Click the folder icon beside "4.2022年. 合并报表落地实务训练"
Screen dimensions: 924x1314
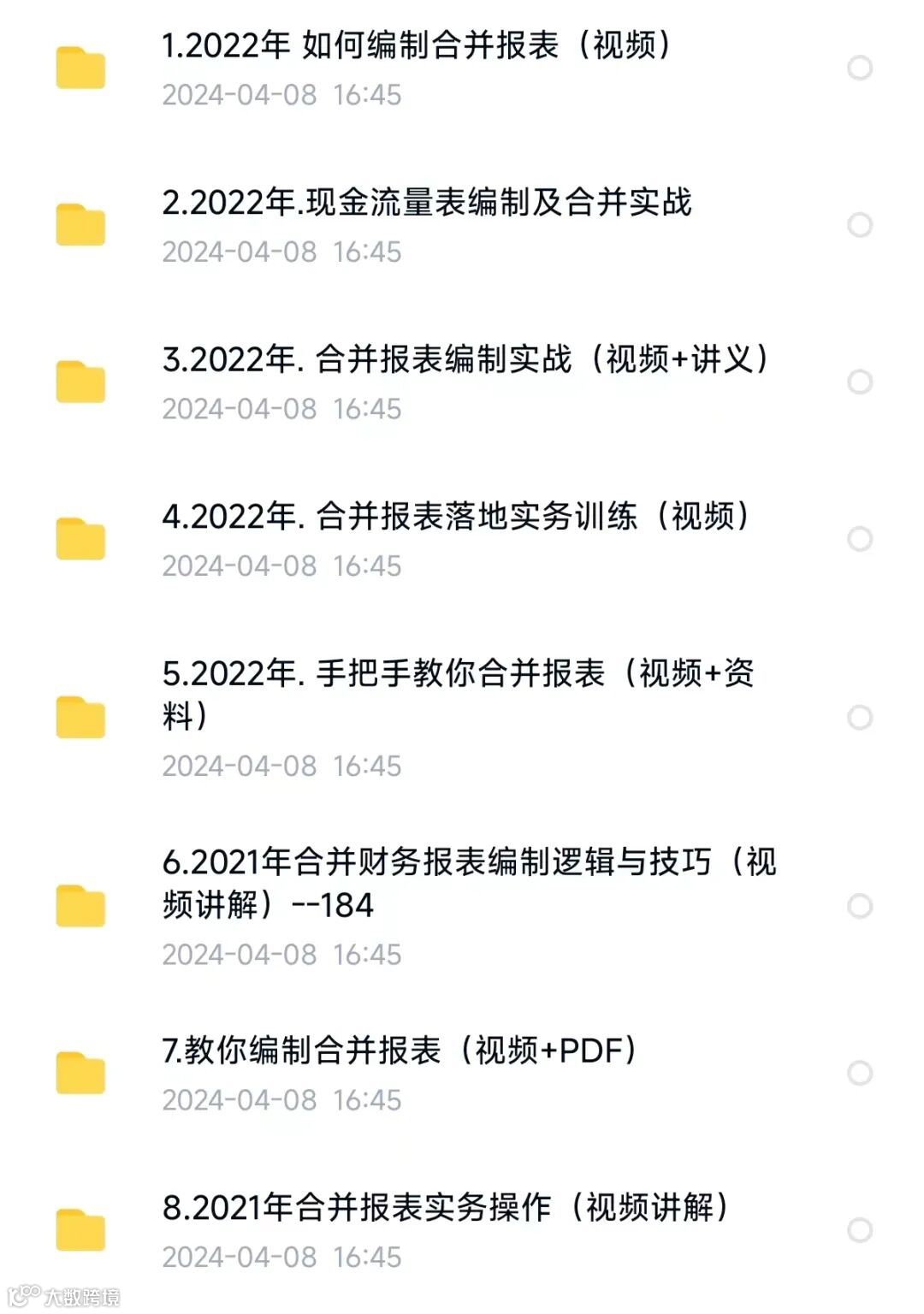80,539
